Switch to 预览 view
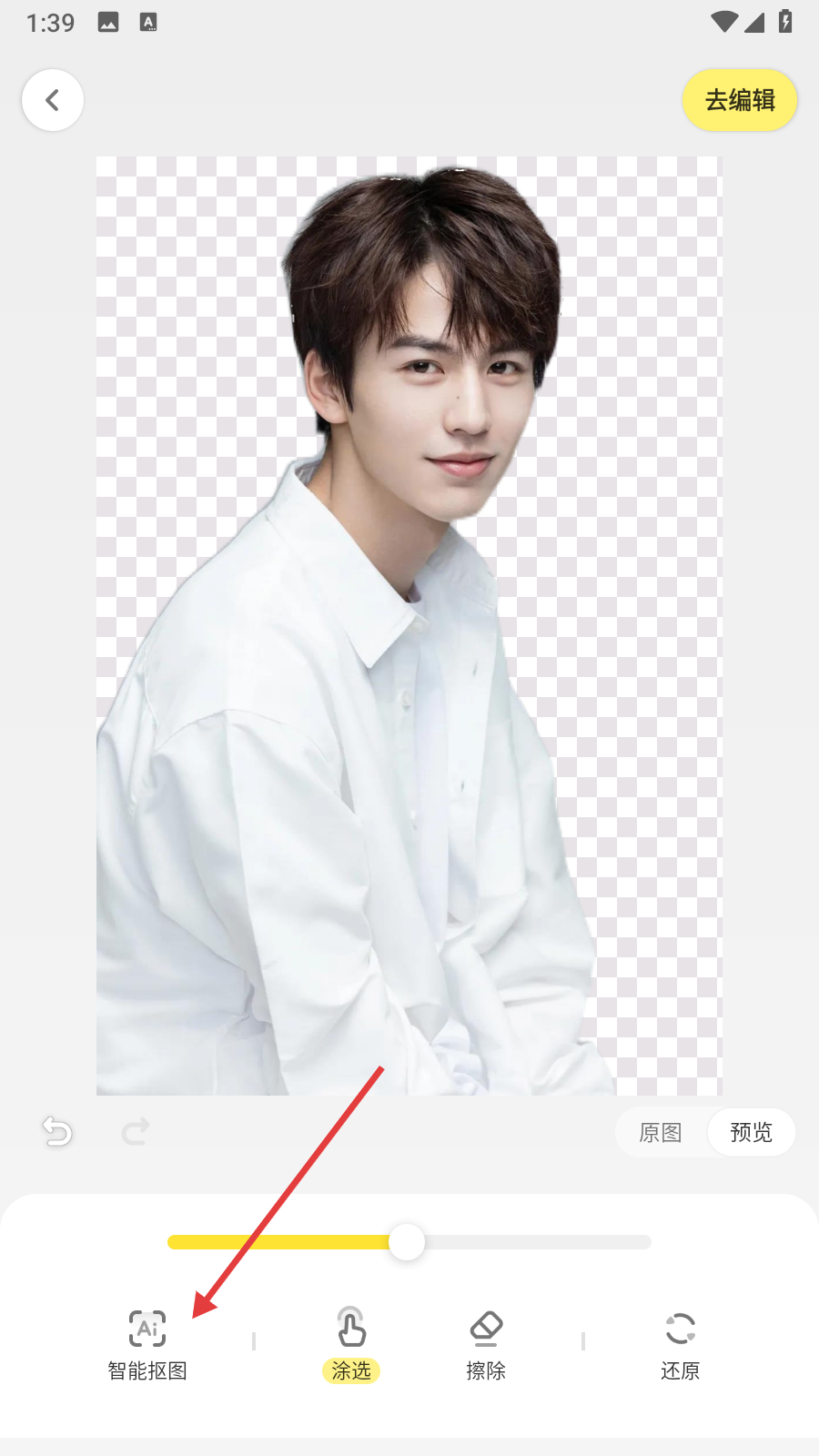 coord(751,1132)
